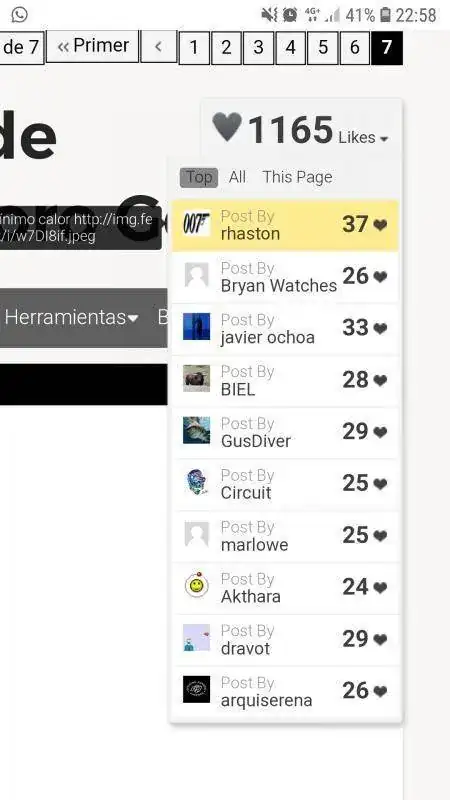The image size is (450, 800).
Task: Open the post by Bryan Watches
Action: (x=285, y=277)
